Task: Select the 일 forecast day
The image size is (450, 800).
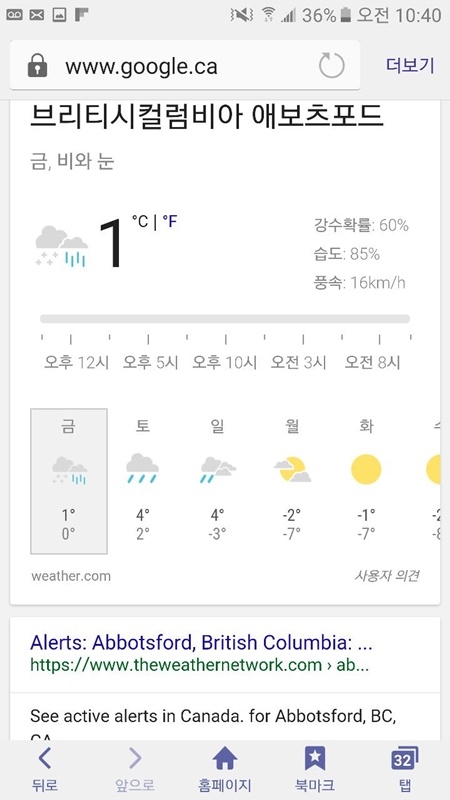Action: click(217, 481)
